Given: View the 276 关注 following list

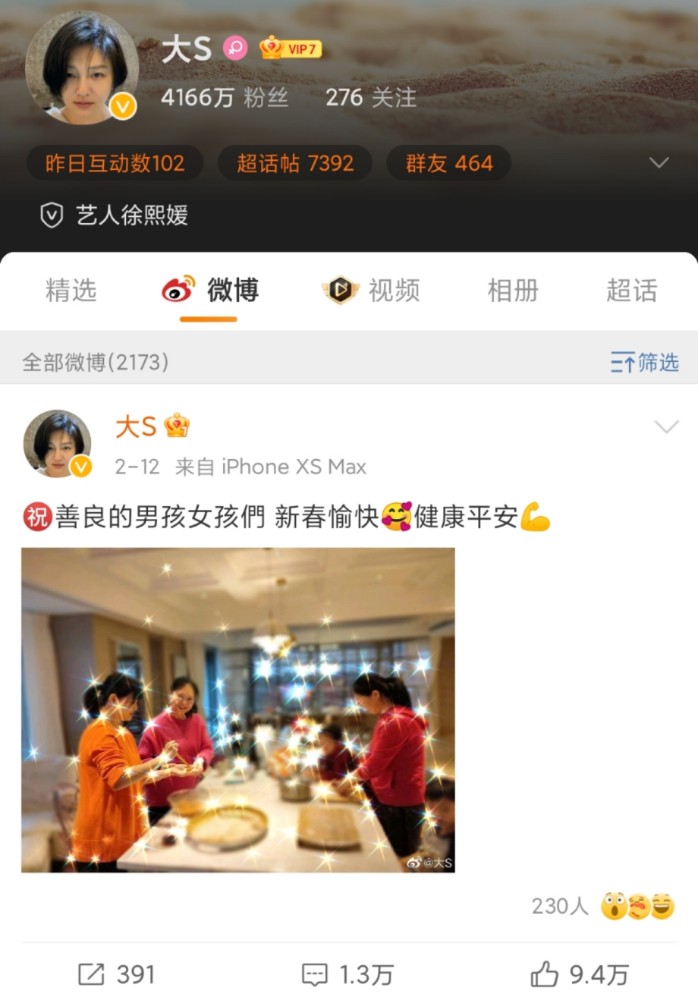Looking at the screenshot, I should (371, 98).
